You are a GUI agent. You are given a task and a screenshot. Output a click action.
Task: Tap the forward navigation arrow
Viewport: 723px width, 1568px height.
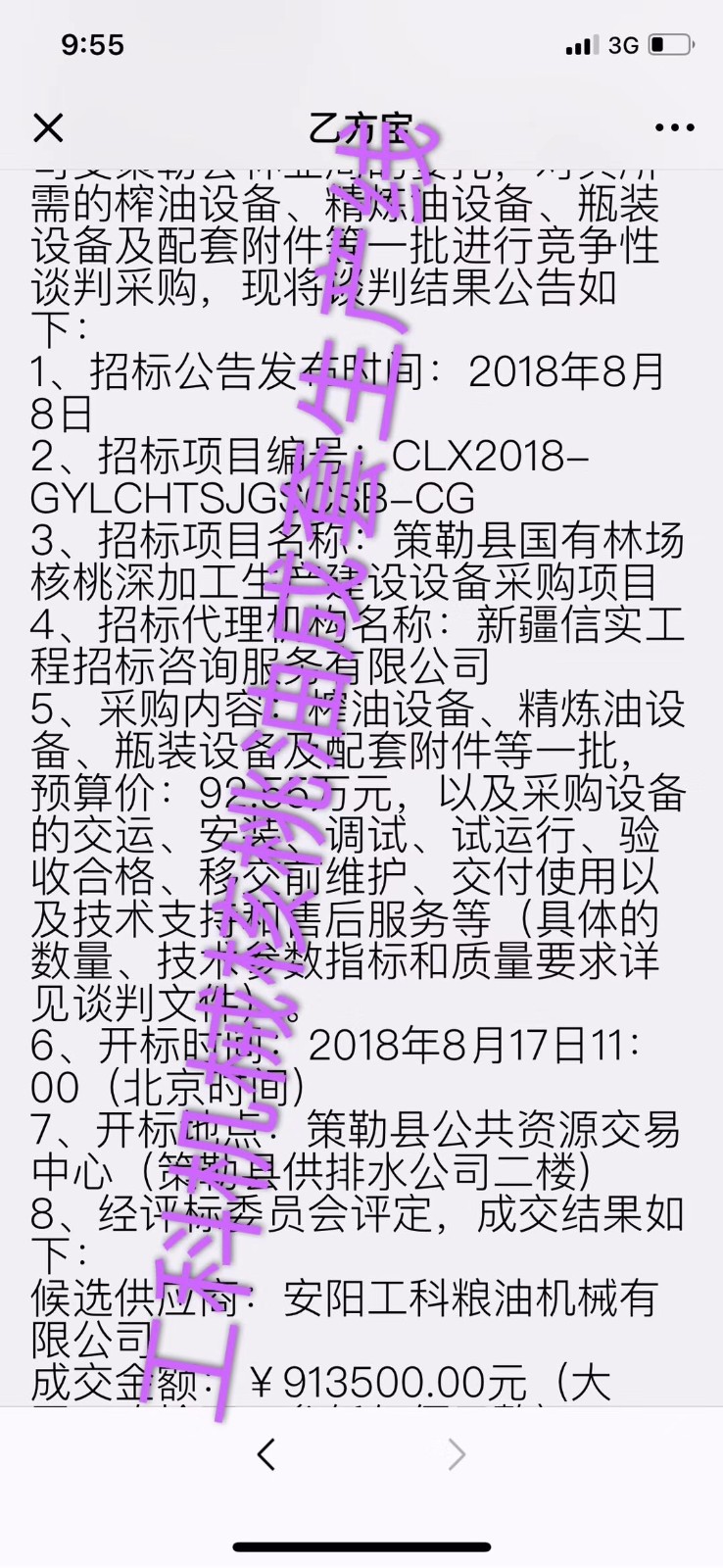tap(457, 1454)
